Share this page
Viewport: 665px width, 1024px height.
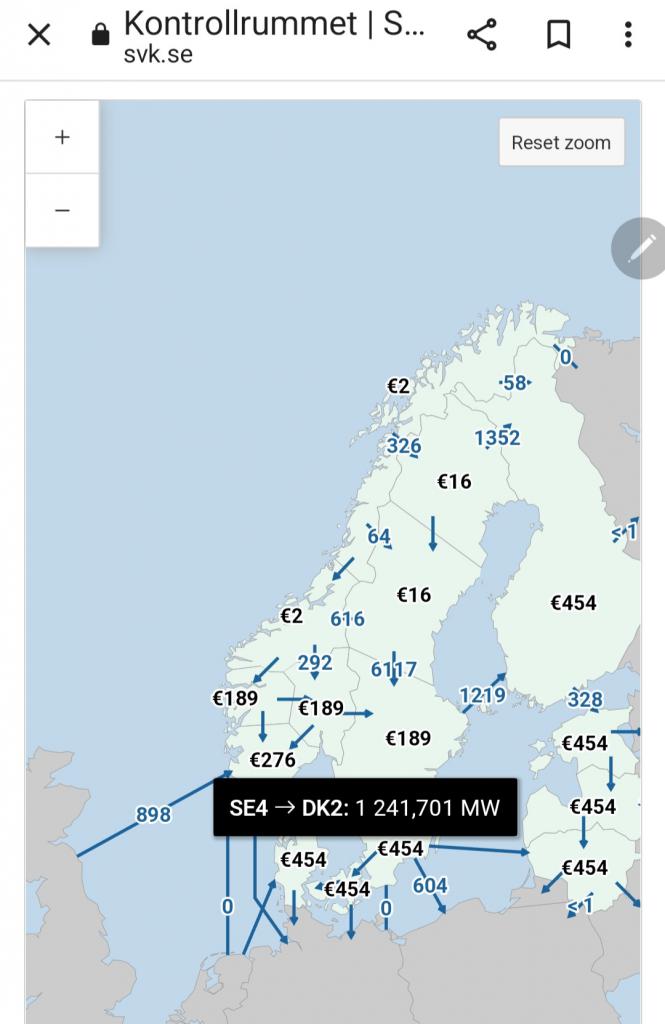point(482,35)
